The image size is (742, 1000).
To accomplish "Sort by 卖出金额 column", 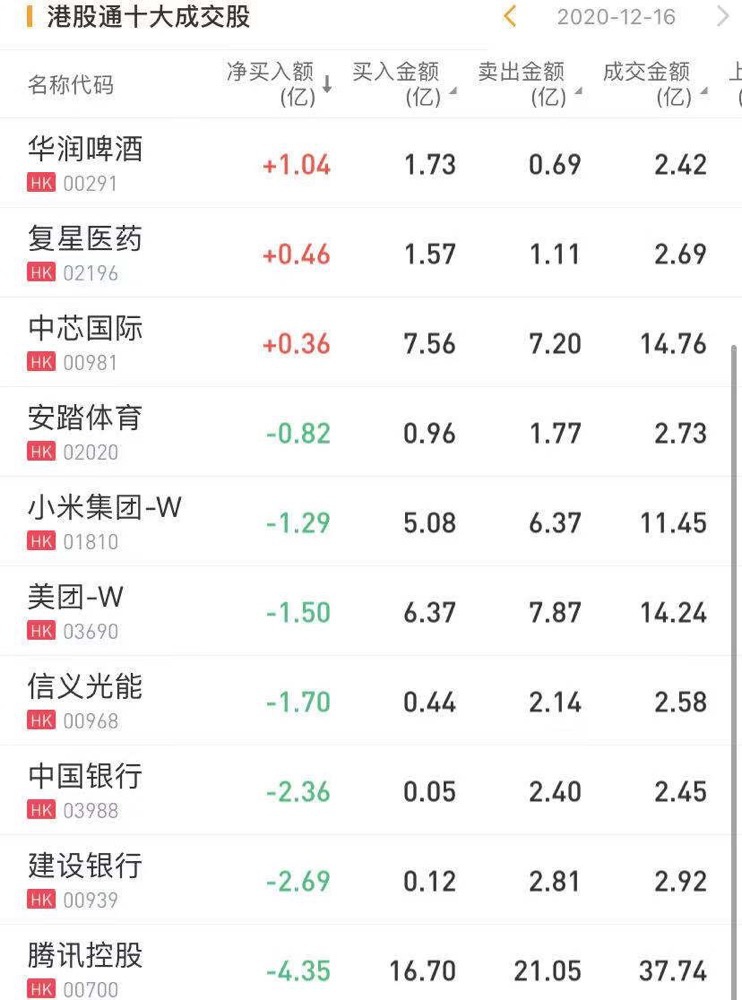I will pyautogui.click(x=530, y=84).
